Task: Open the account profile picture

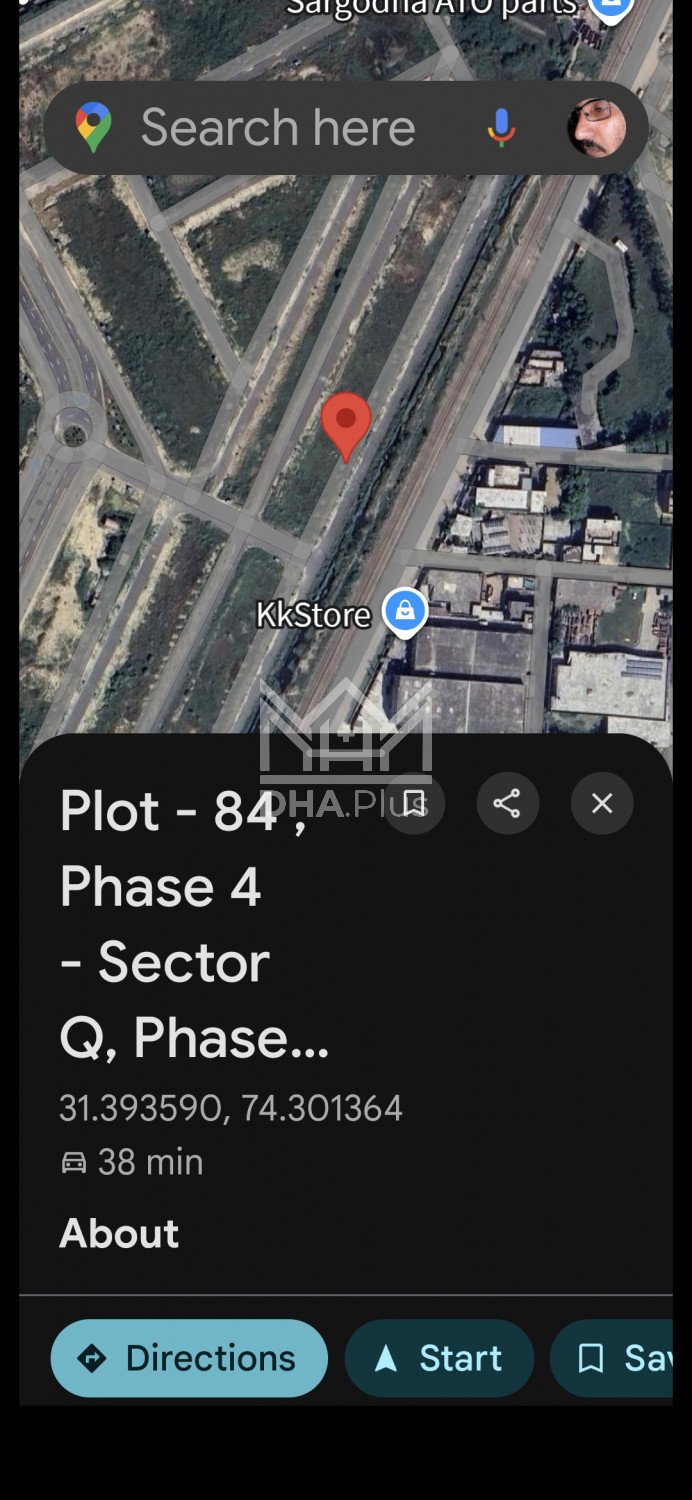Action: [596, 128]
